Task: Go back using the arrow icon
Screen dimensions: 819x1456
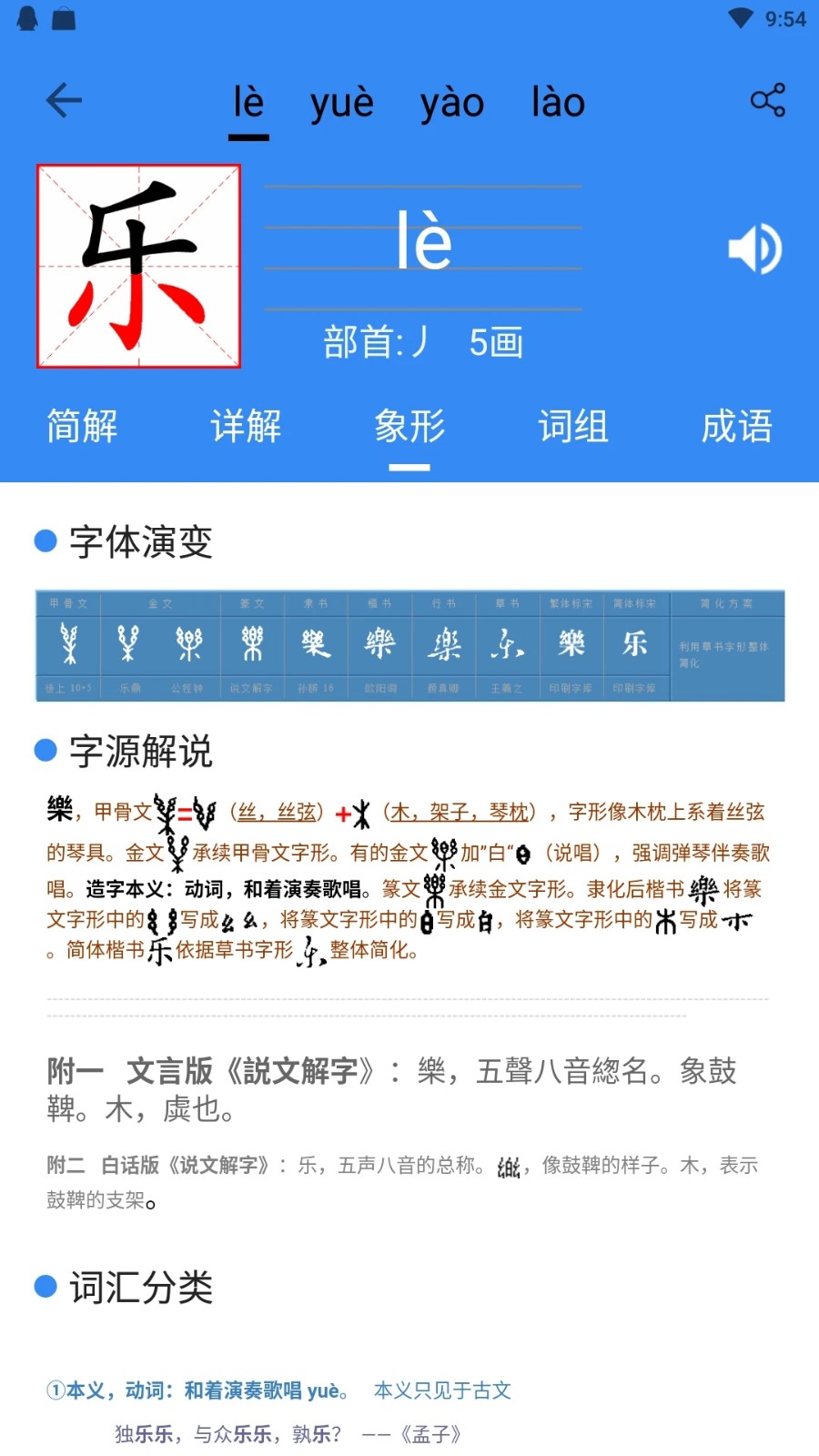Action: point(64,100)
